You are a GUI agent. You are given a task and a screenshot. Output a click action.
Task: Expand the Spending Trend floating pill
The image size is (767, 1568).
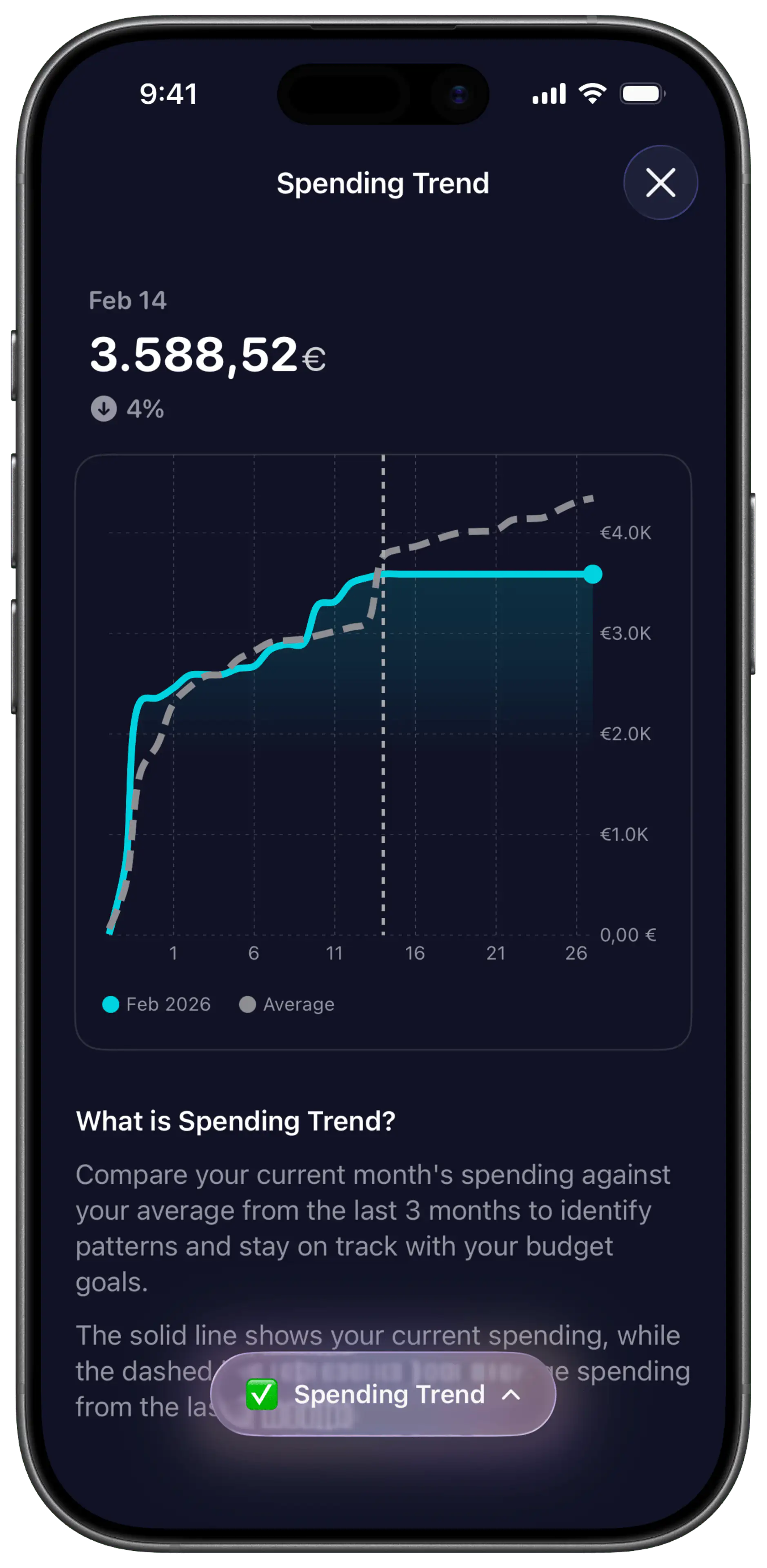[x=384, y=1394]
